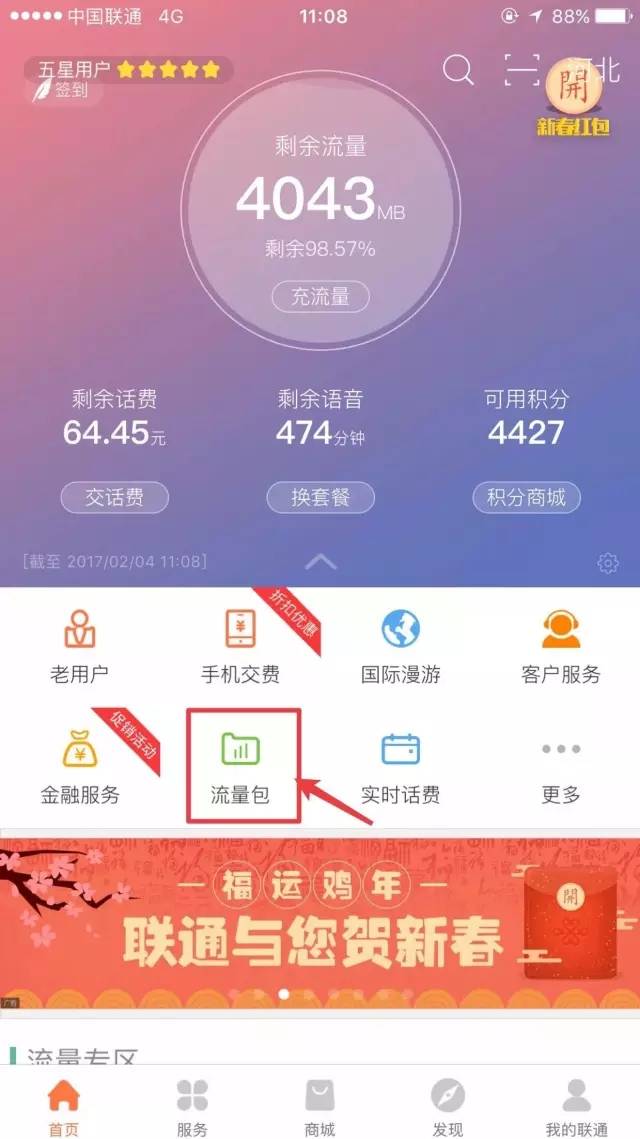
Task: Open the scan QR code icon
Action: point(522,70)
